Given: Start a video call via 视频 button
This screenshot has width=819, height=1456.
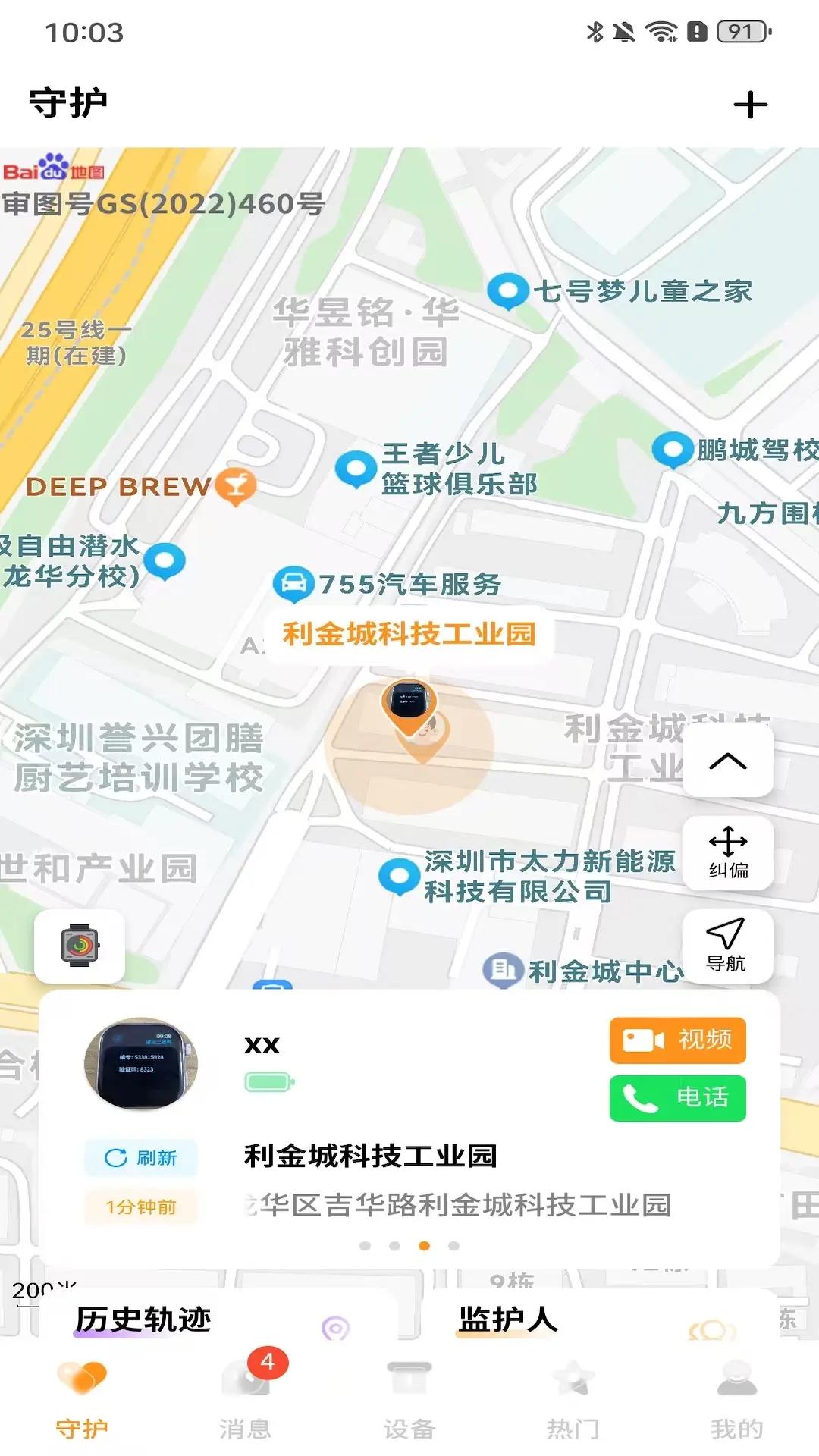Looking at the screenshot, I should tap(677, 1040).
